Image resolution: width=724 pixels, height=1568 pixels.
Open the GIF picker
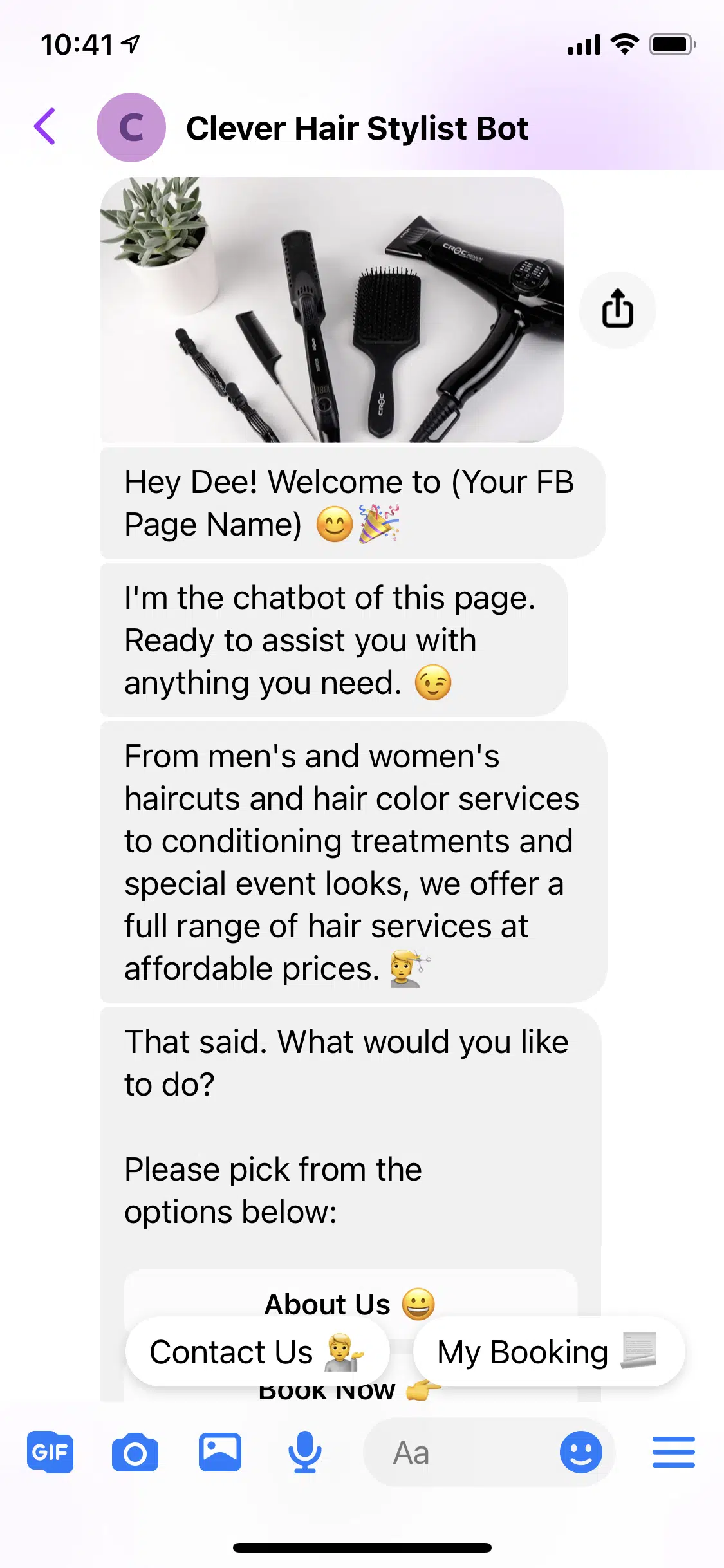[x=50, y=1453]
